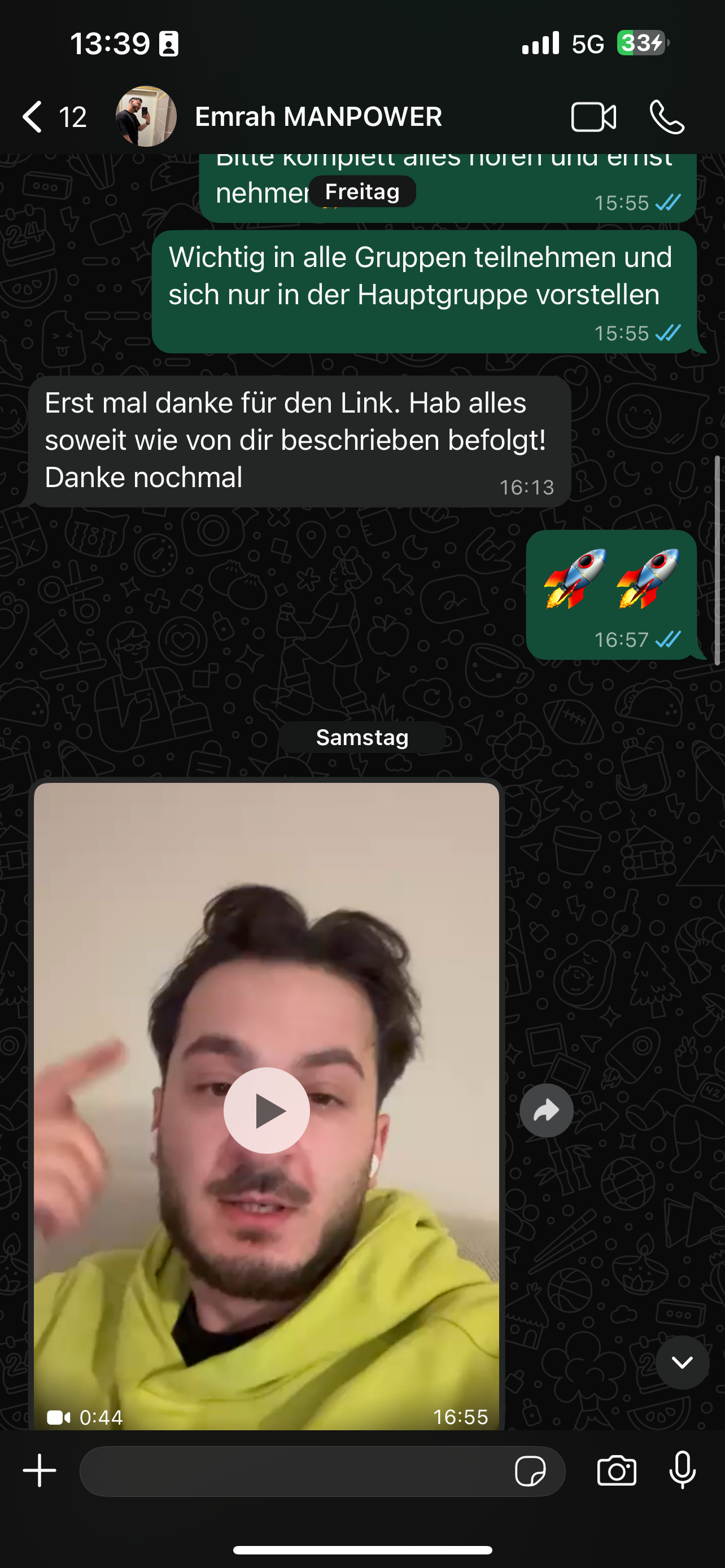Go back to the chat list
This screenshot has width=725, height=1568.
click(33, 116)
